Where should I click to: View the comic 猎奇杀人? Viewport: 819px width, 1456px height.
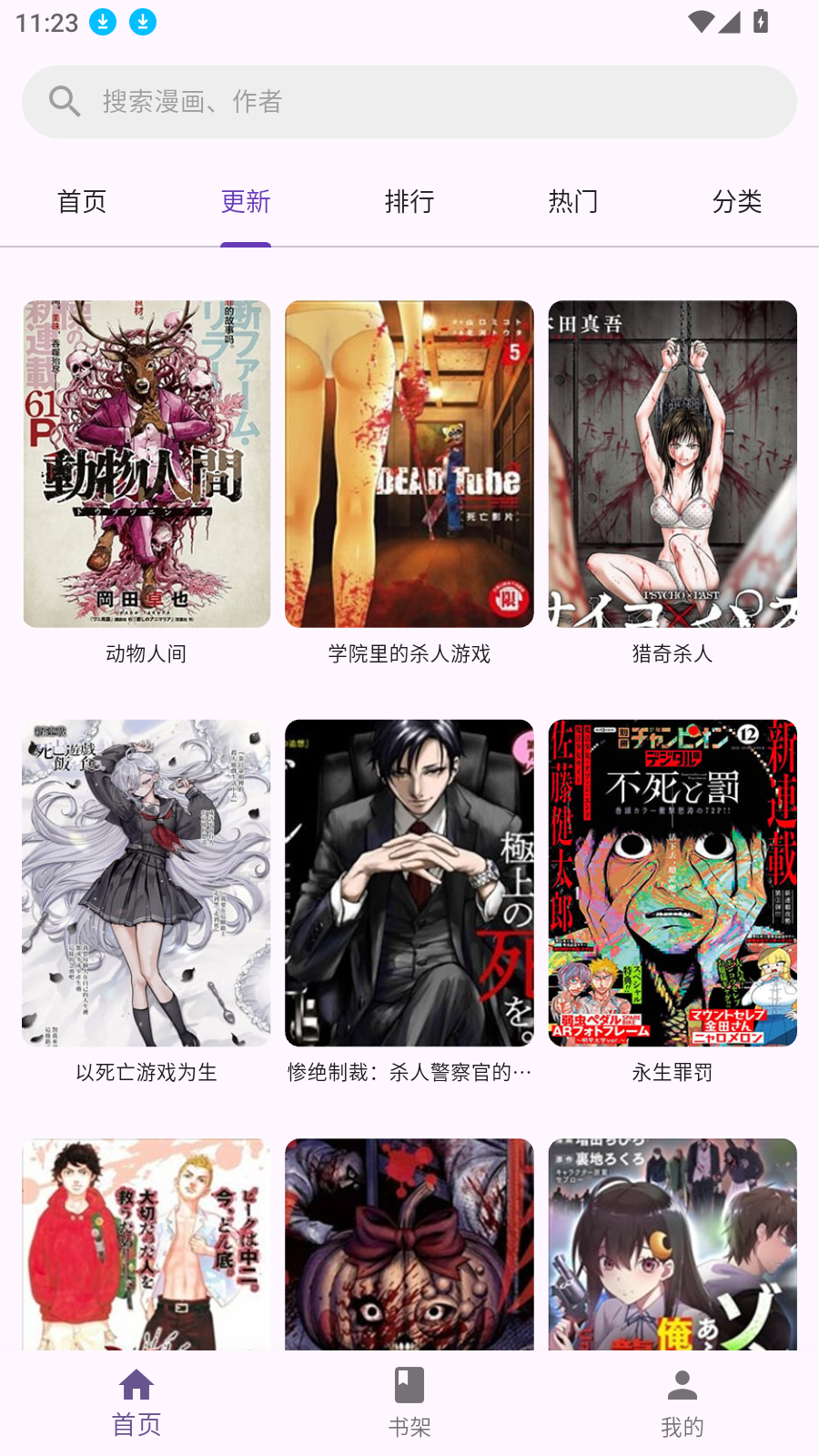tap(672, 464)
